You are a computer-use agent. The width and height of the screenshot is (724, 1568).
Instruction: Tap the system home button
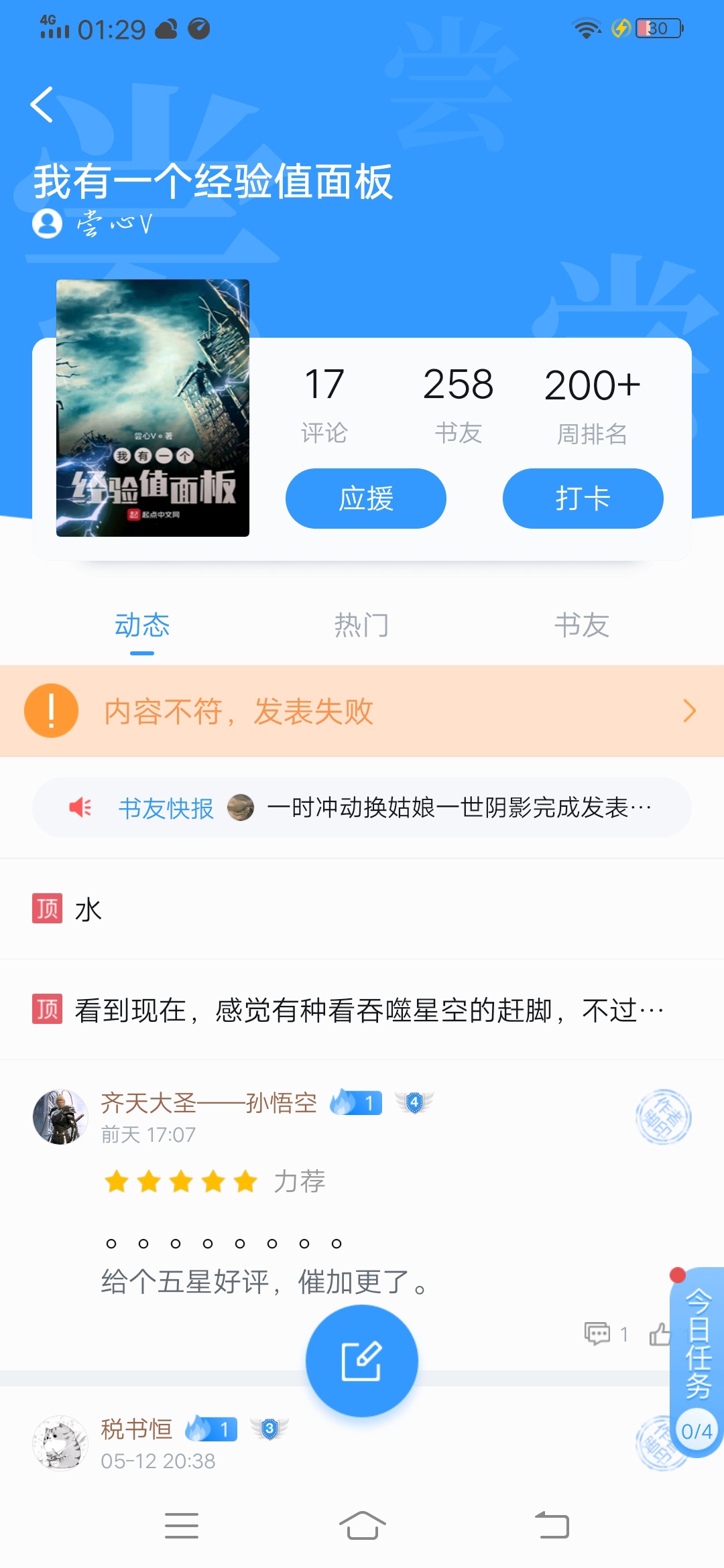(362, 1526)
